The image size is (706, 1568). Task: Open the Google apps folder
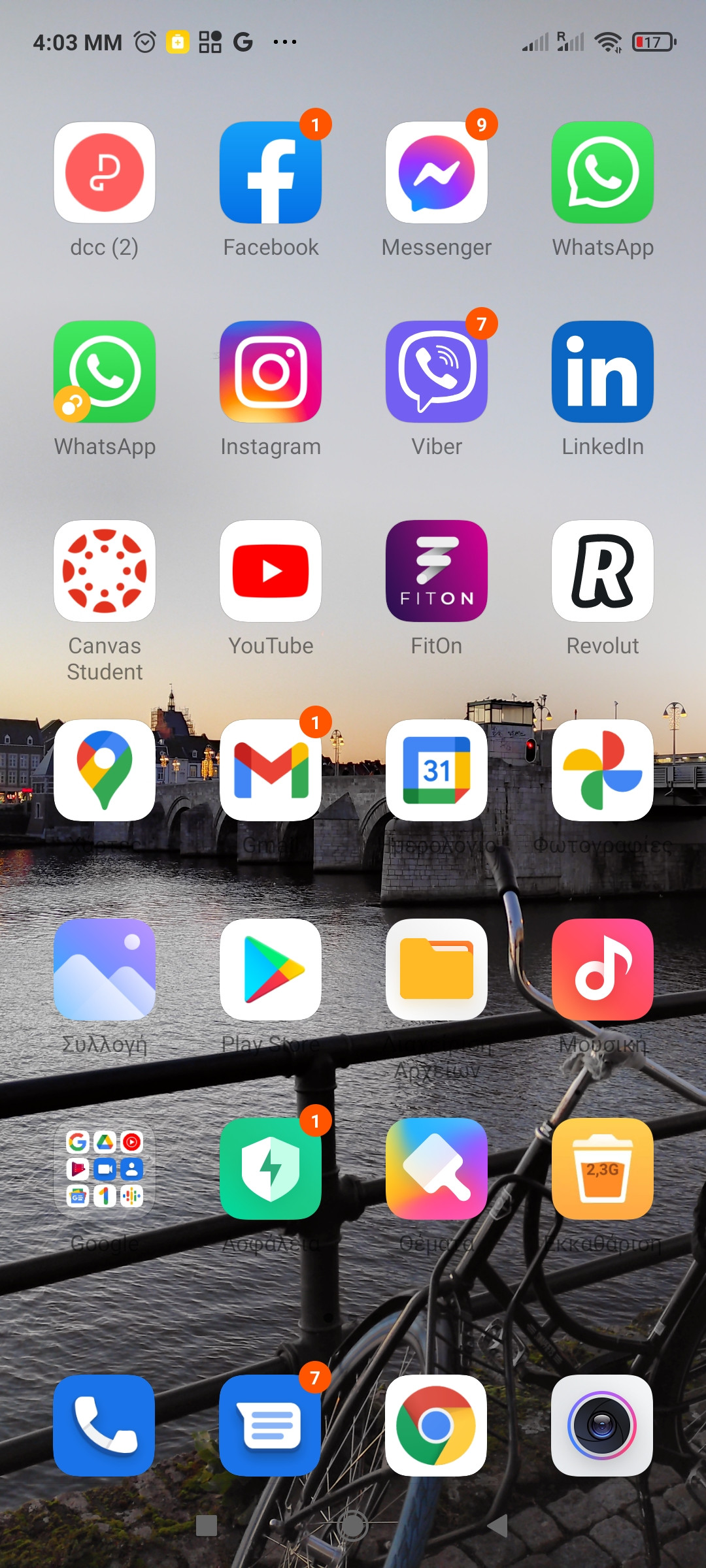pyautogui.click(x=105, y=1169)
